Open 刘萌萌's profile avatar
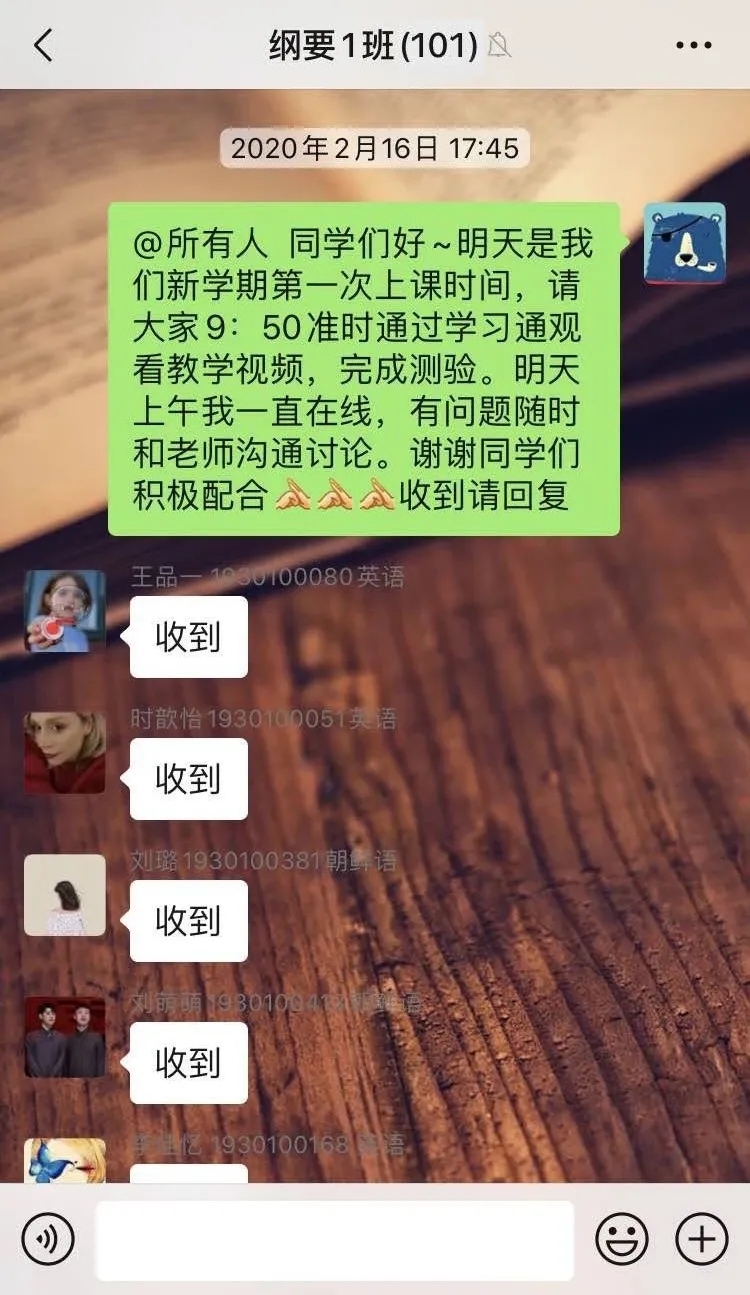The image size is (750, 1295). [x=65, y=1037]
